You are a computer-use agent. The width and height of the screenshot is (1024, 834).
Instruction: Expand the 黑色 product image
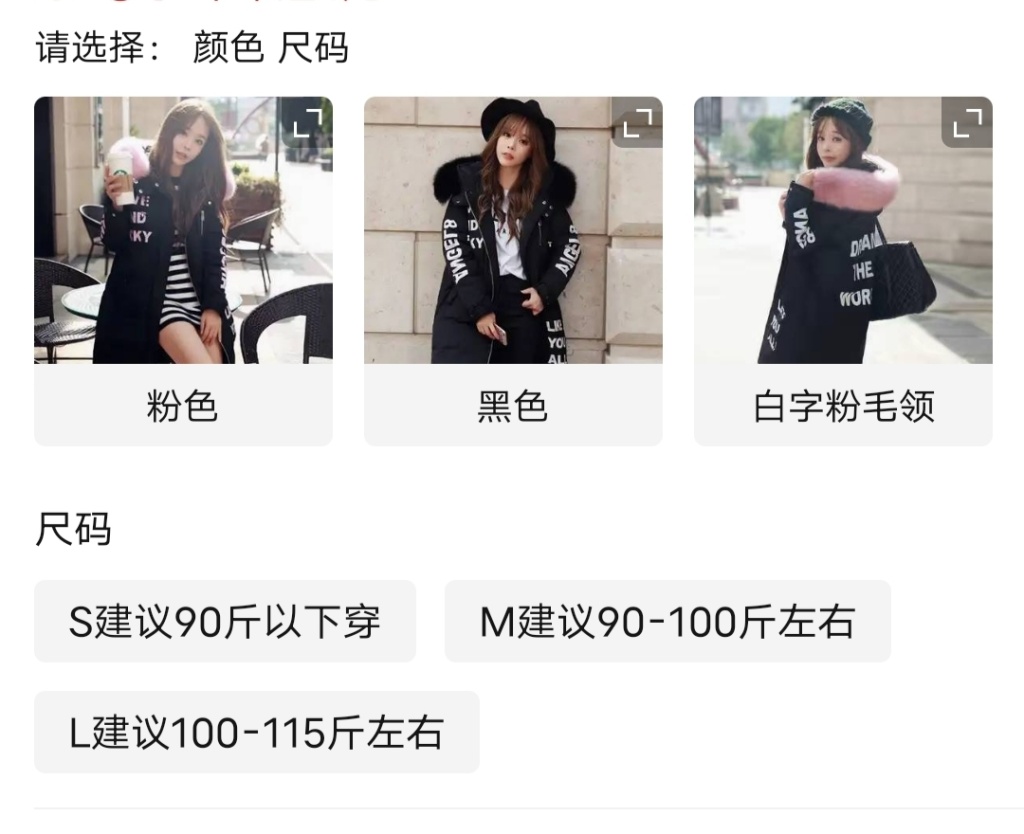point(637,123)
